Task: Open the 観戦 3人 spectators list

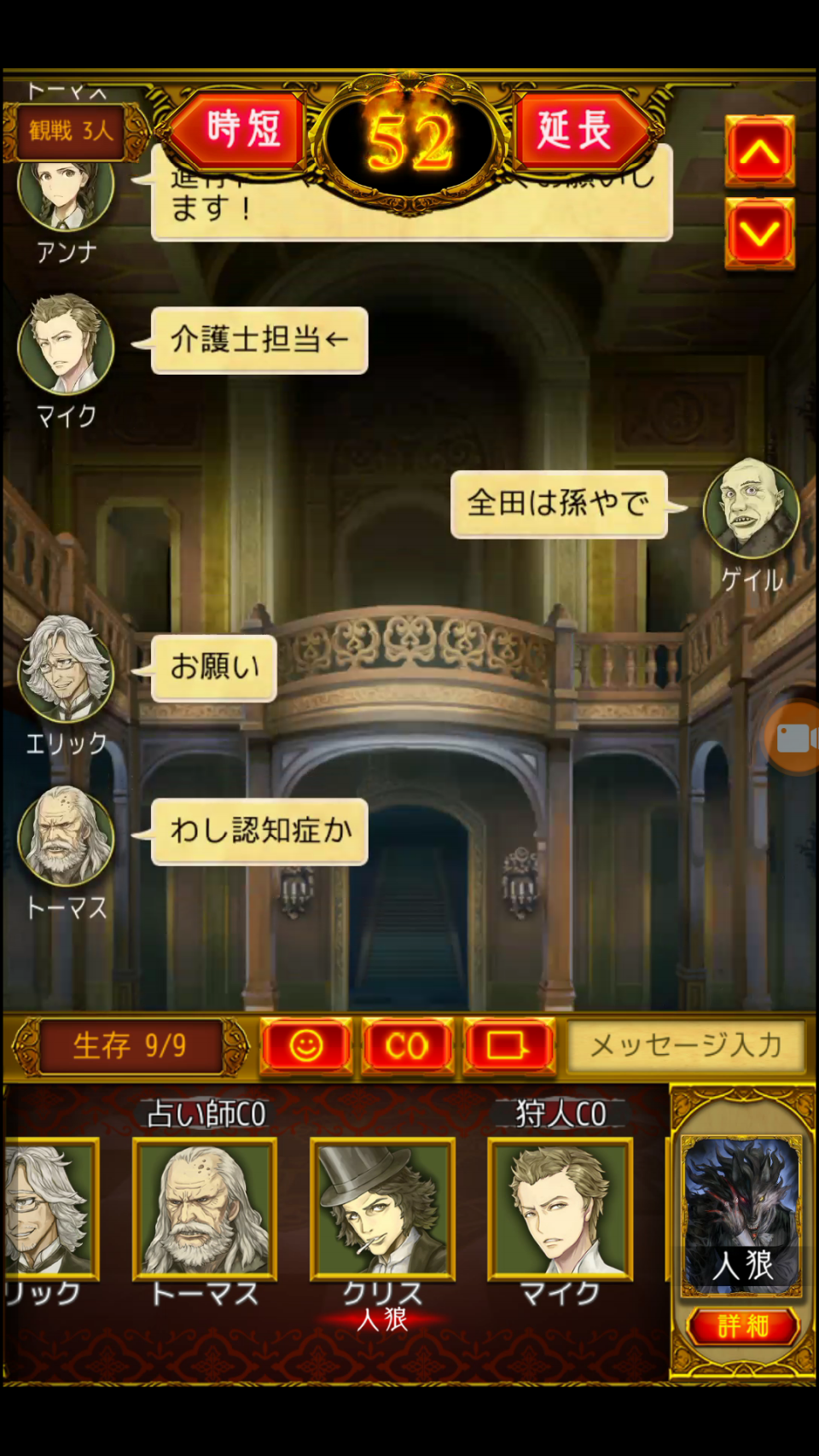Action: coord(71,131)
